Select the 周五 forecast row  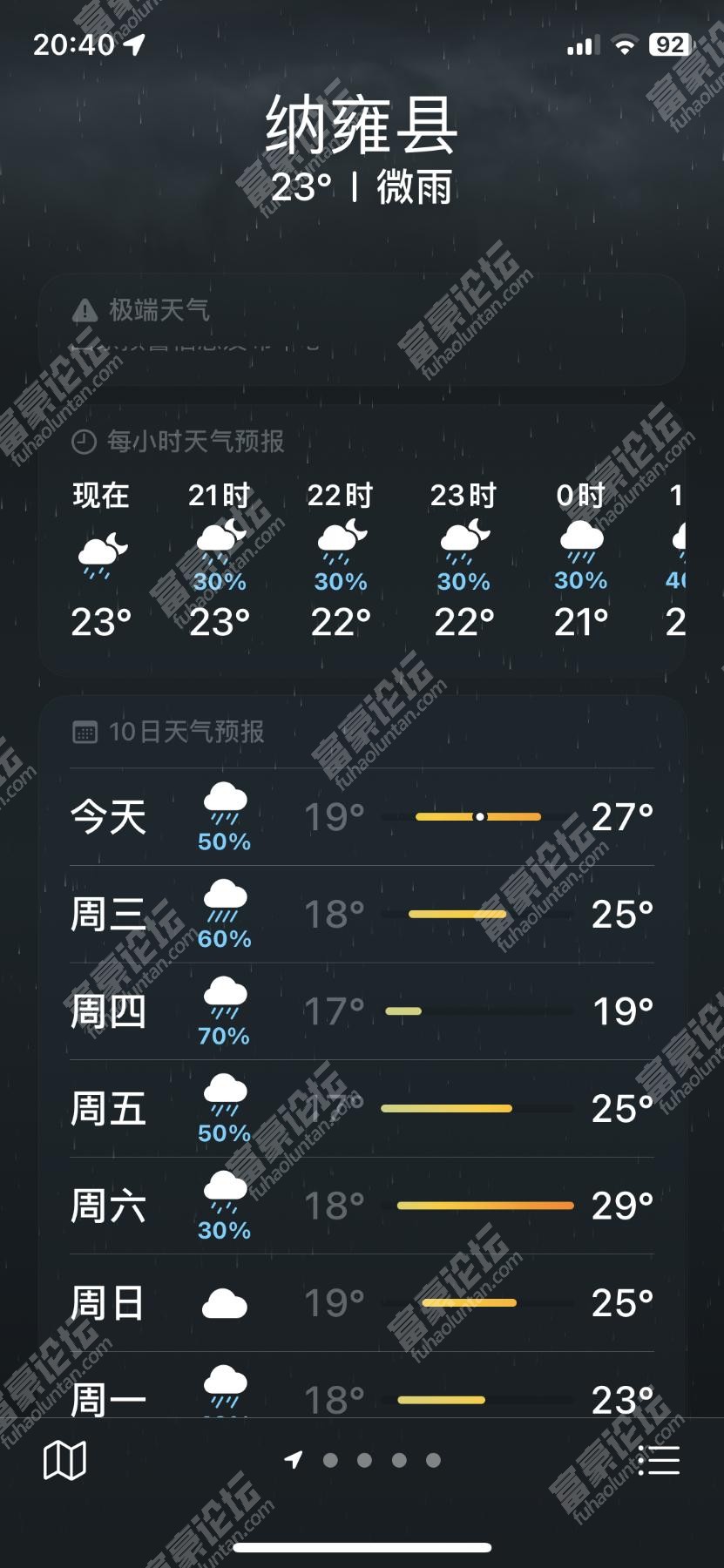pyautogui.click(x=362, y=1109)
